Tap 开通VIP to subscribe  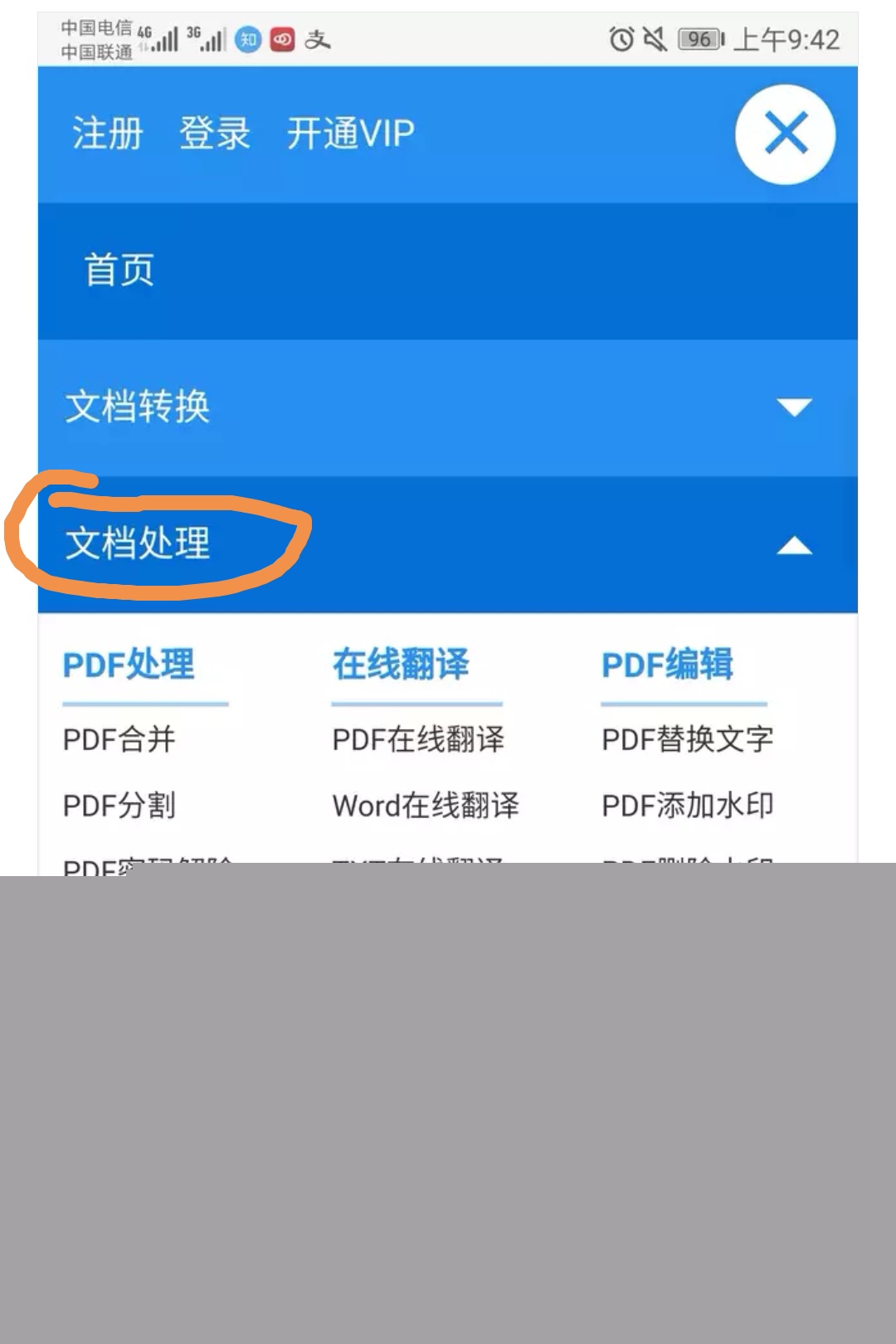[x=350, y=134]
